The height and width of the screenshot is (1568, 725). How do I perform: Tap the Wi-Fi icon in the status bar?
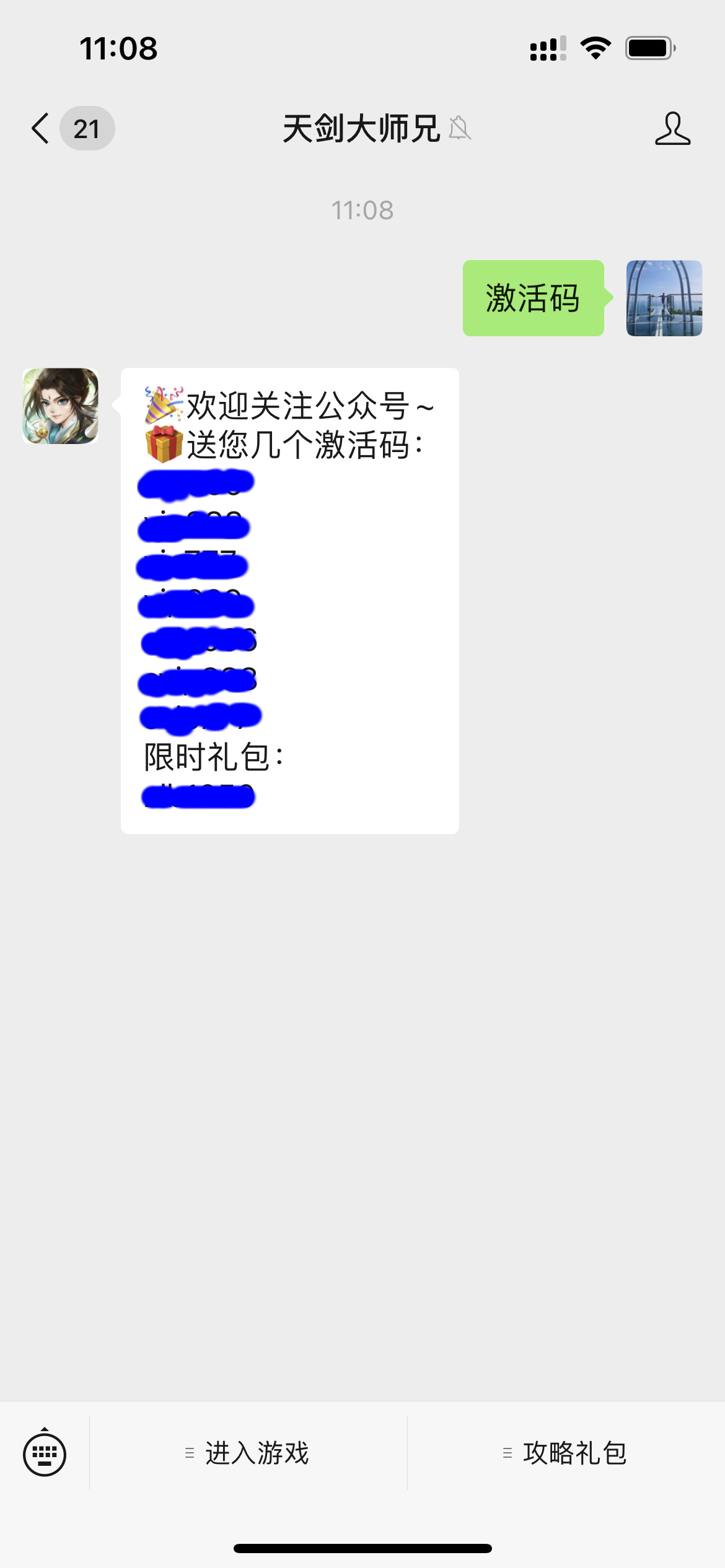coord(595,48)
